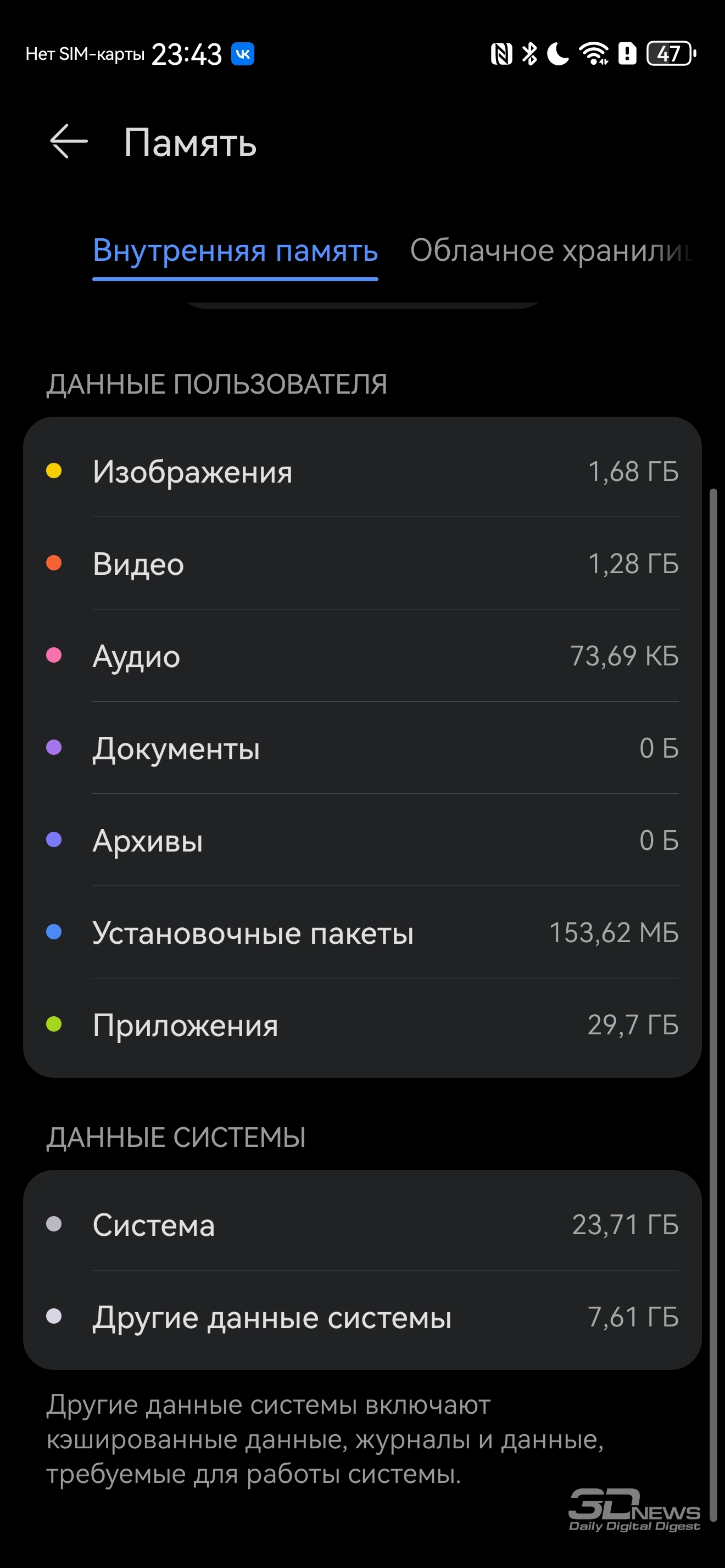
Task: Open the Изображения storage row
Action: tap(362, 472)
